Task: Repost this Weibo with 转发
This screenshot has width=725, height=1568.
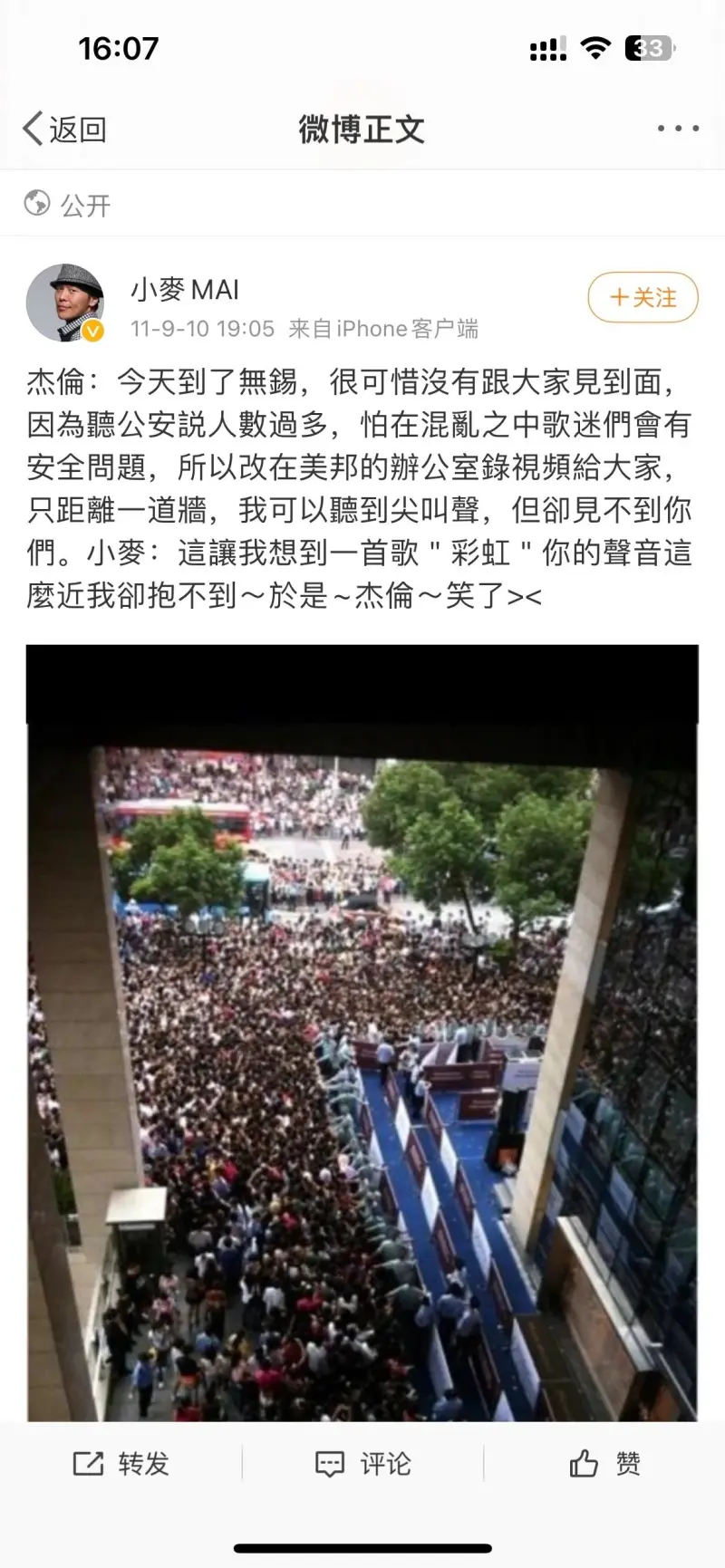Action: [121, 1464]
